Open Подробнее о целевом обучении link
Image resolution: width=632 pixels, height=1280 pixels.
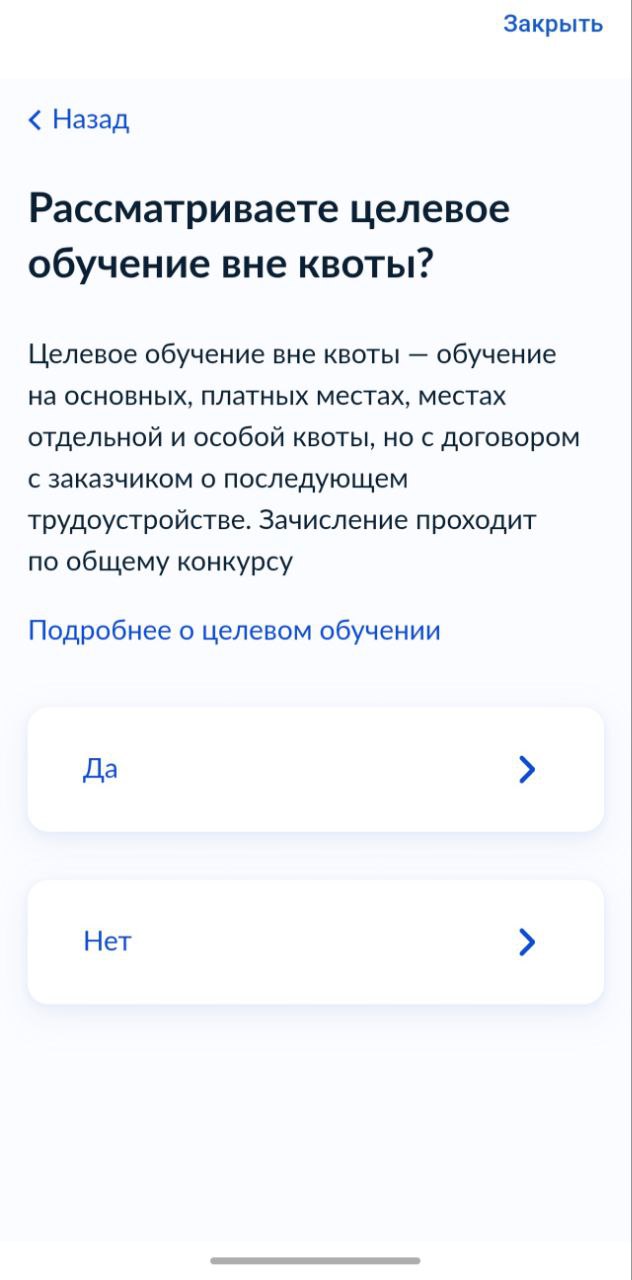234,631
